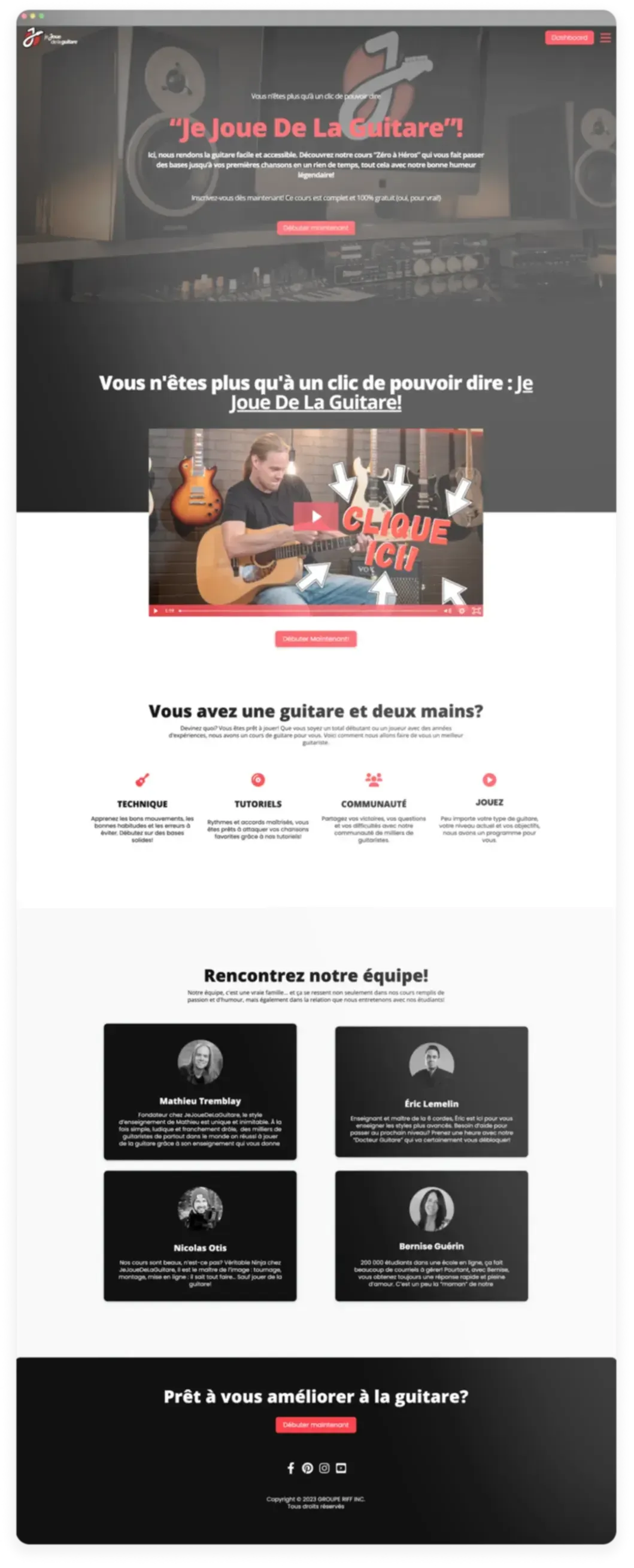Open the hamburger menu

(x=605, y=38)
